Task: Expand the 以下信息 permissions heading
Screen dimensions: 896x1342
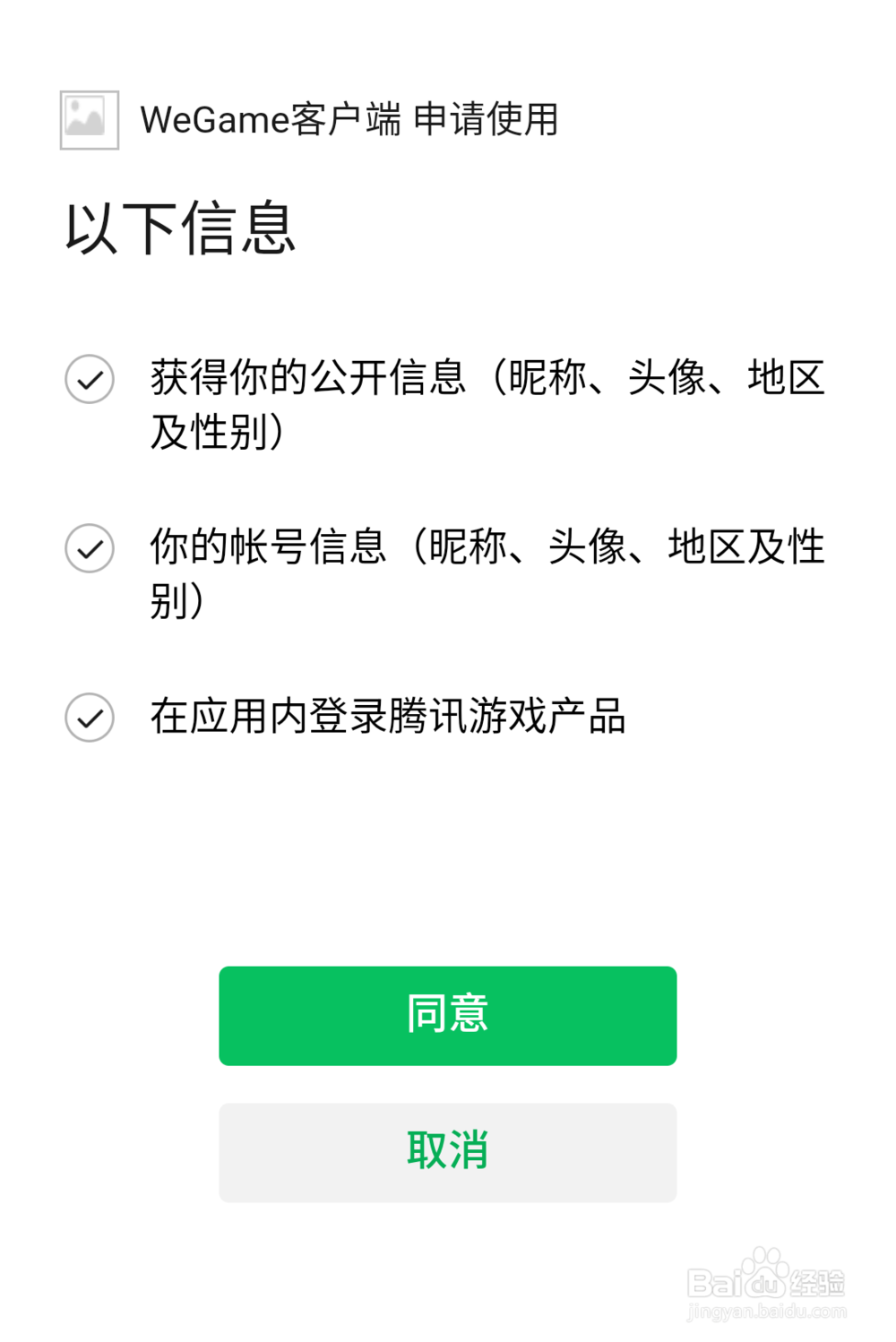Action: point(179,226)
